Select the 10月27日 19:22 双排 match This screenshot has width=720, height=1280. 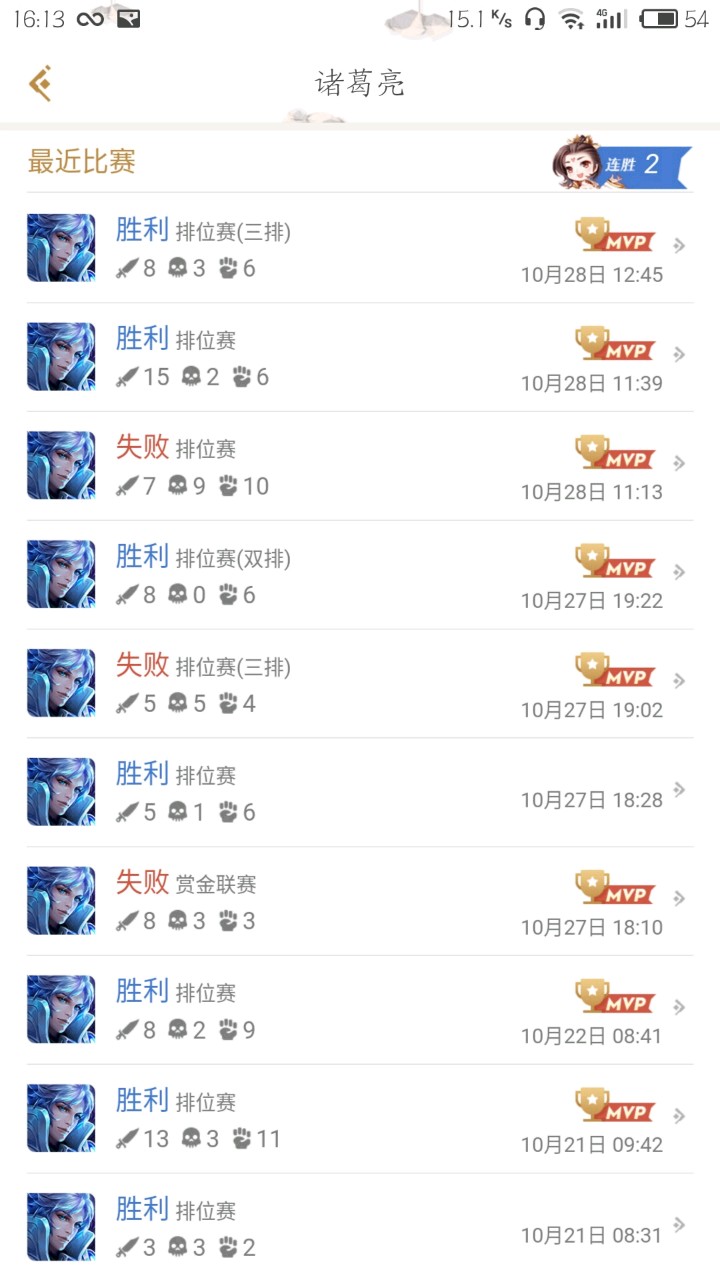[x=360, y=575]
